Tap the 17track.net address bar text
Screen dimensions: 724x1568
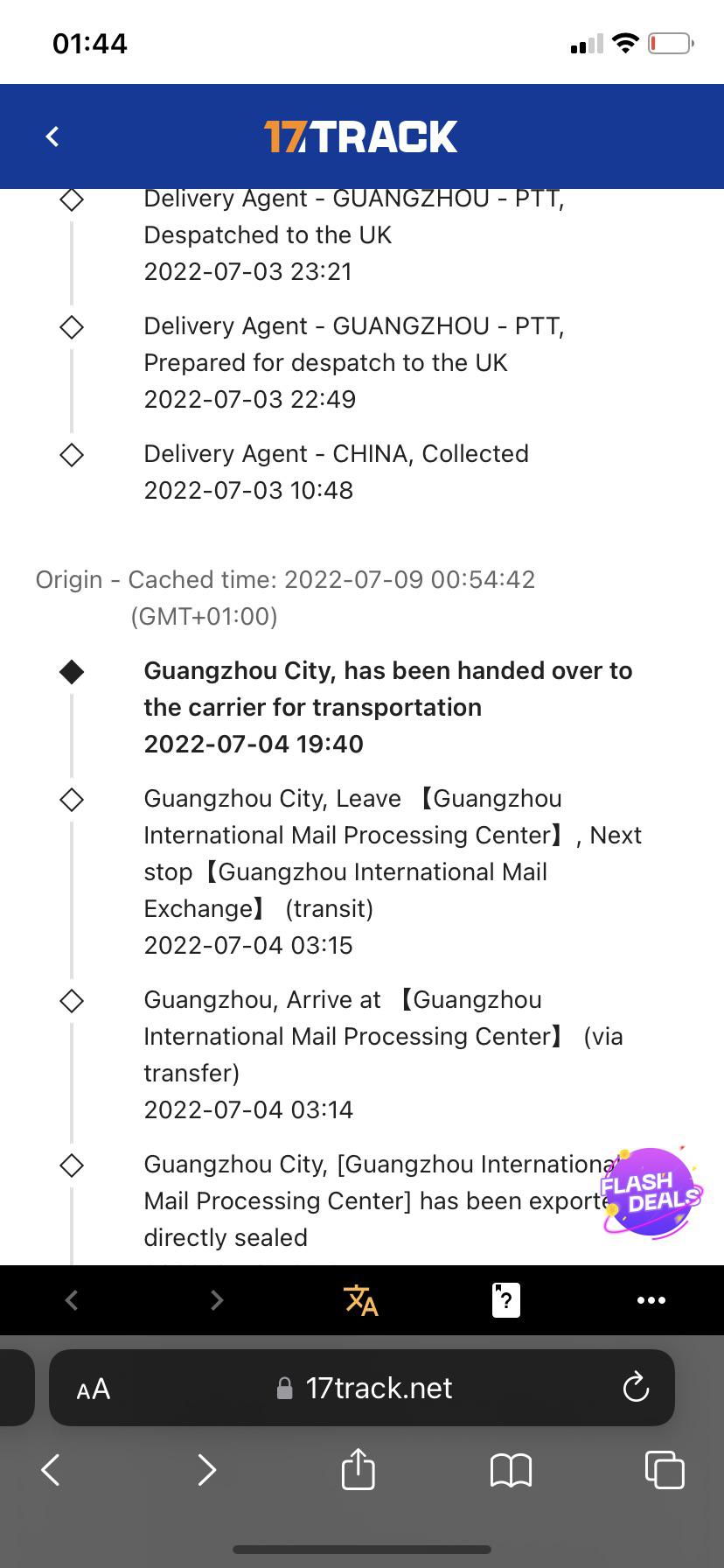pyautogui.click(x=379, y=1388)
